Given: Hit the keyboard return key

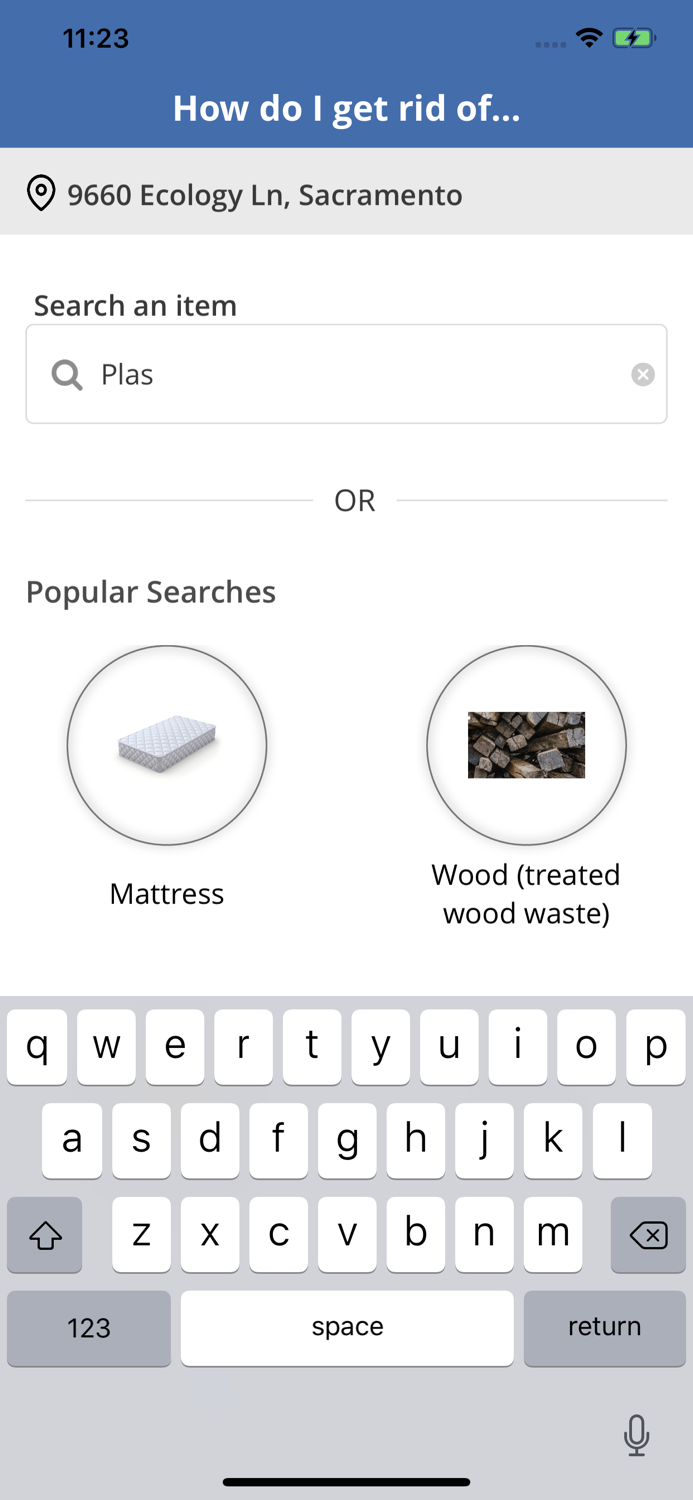Looking at the screenshot, I should point(604,1327).
